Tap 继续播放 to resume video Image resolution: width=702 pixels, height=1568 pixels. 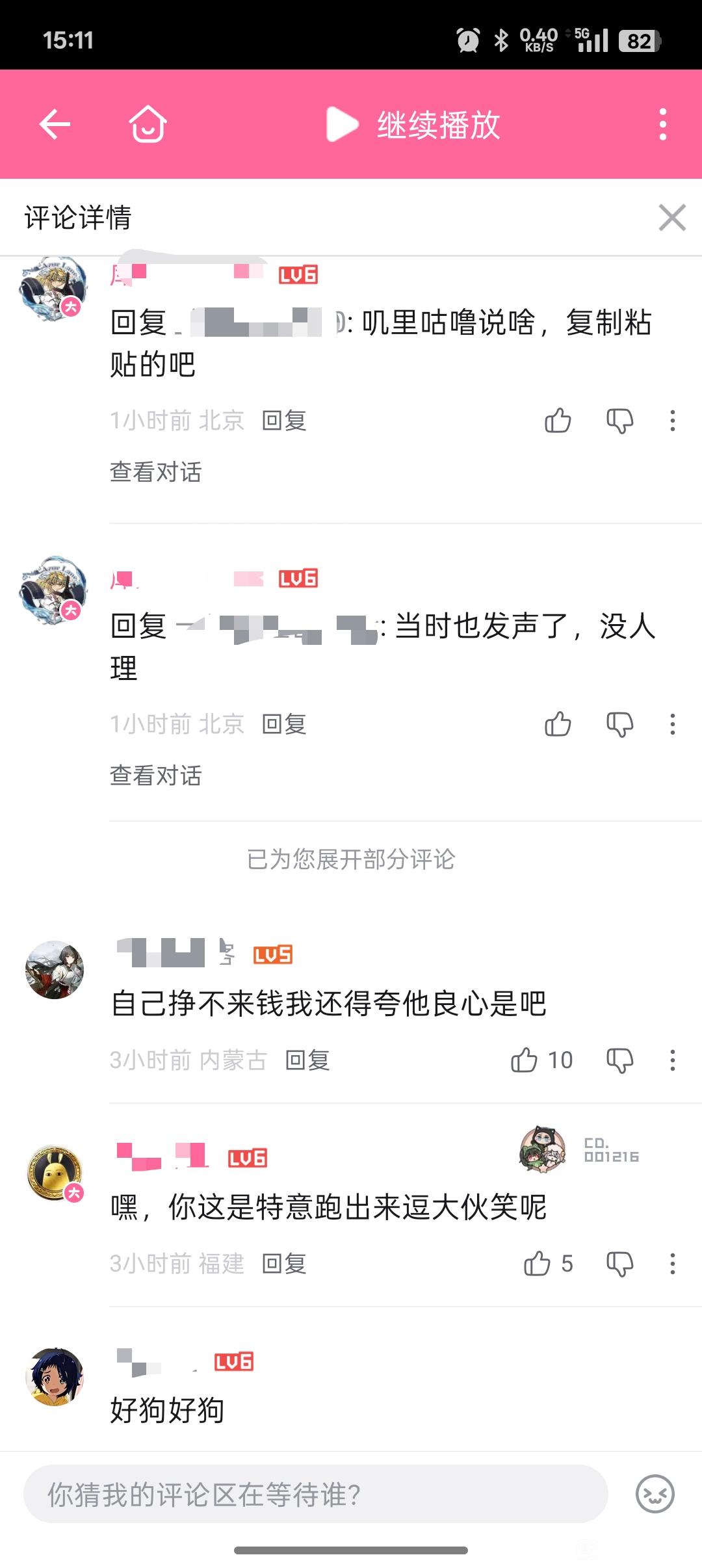(x=413, y=124)
